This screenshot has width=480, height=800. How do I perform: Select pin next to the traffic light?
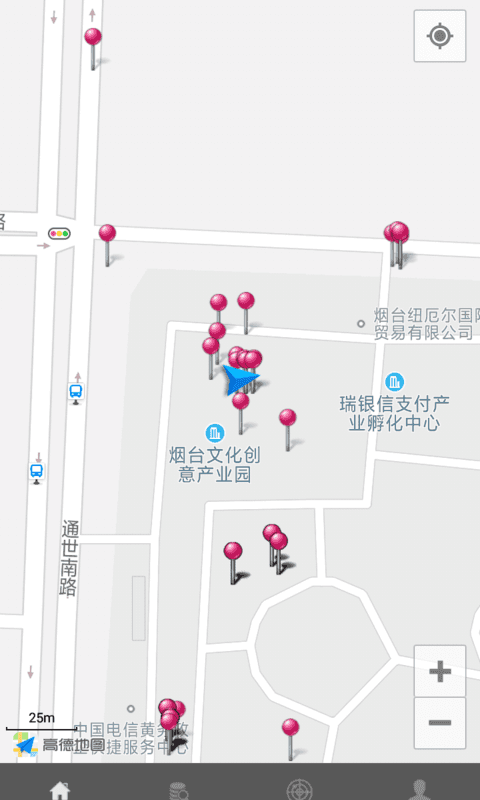[x=107, y=244]
